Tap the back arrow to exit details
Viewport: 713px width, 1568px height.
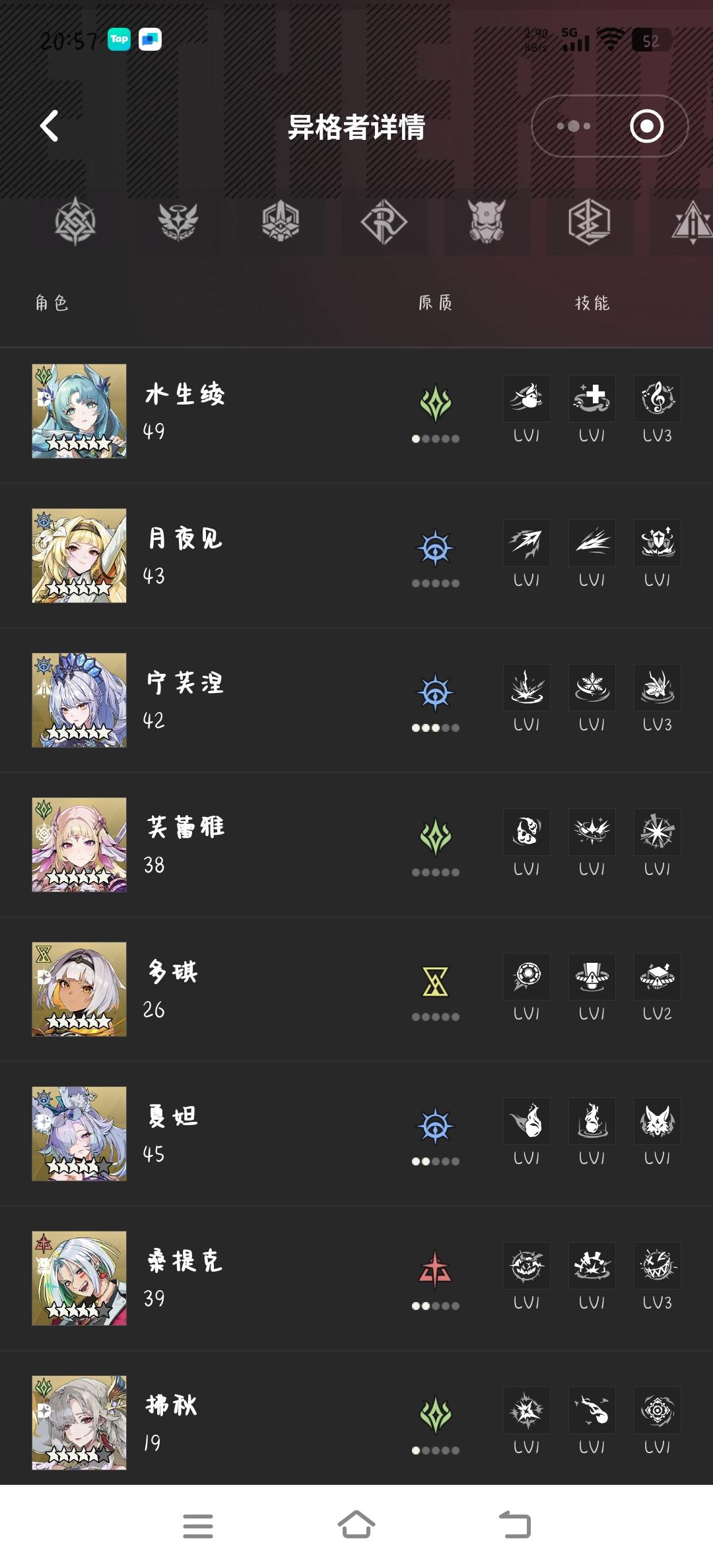[x=50, y=125]
